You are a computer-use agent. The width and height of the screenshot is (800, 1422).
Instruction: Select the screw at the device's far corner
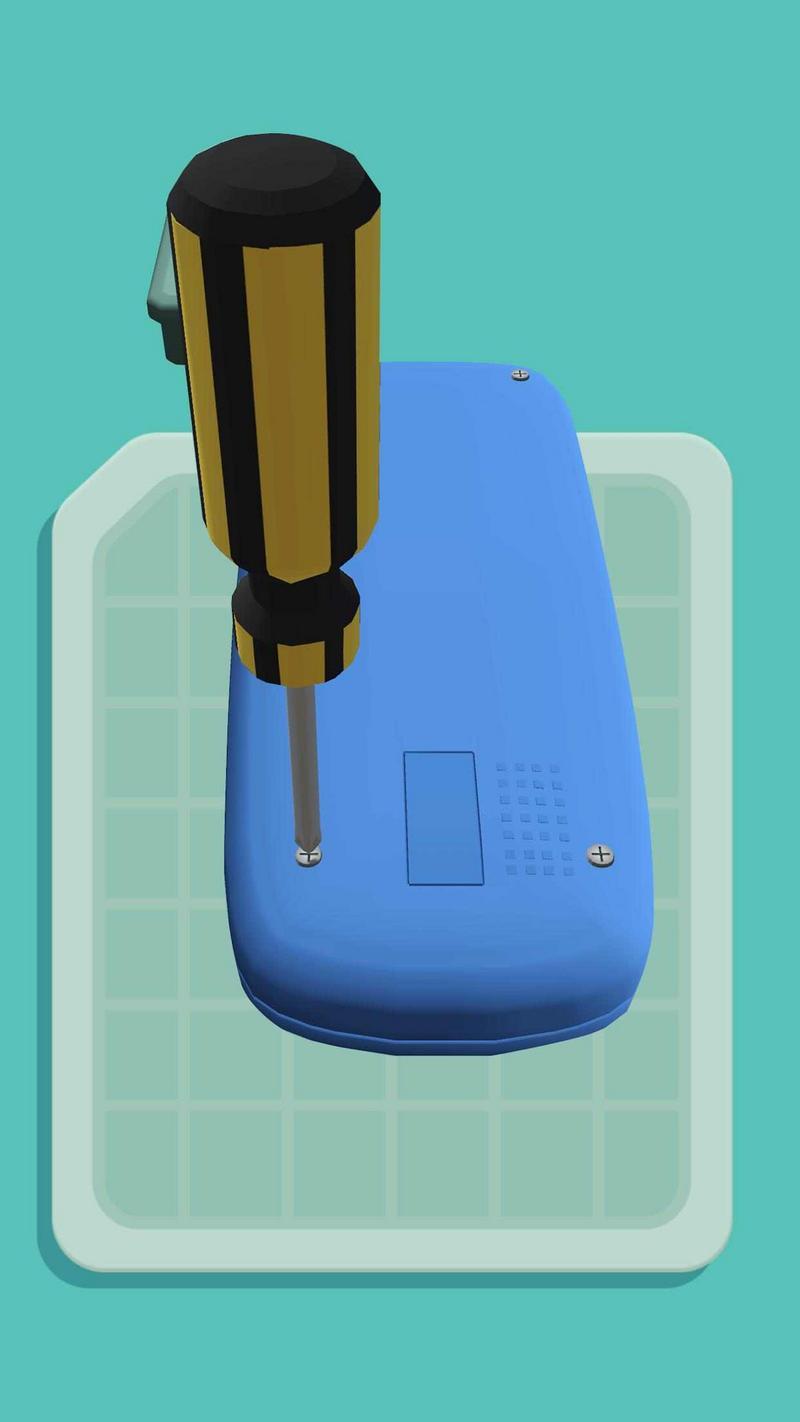click(x=520, y=375)
